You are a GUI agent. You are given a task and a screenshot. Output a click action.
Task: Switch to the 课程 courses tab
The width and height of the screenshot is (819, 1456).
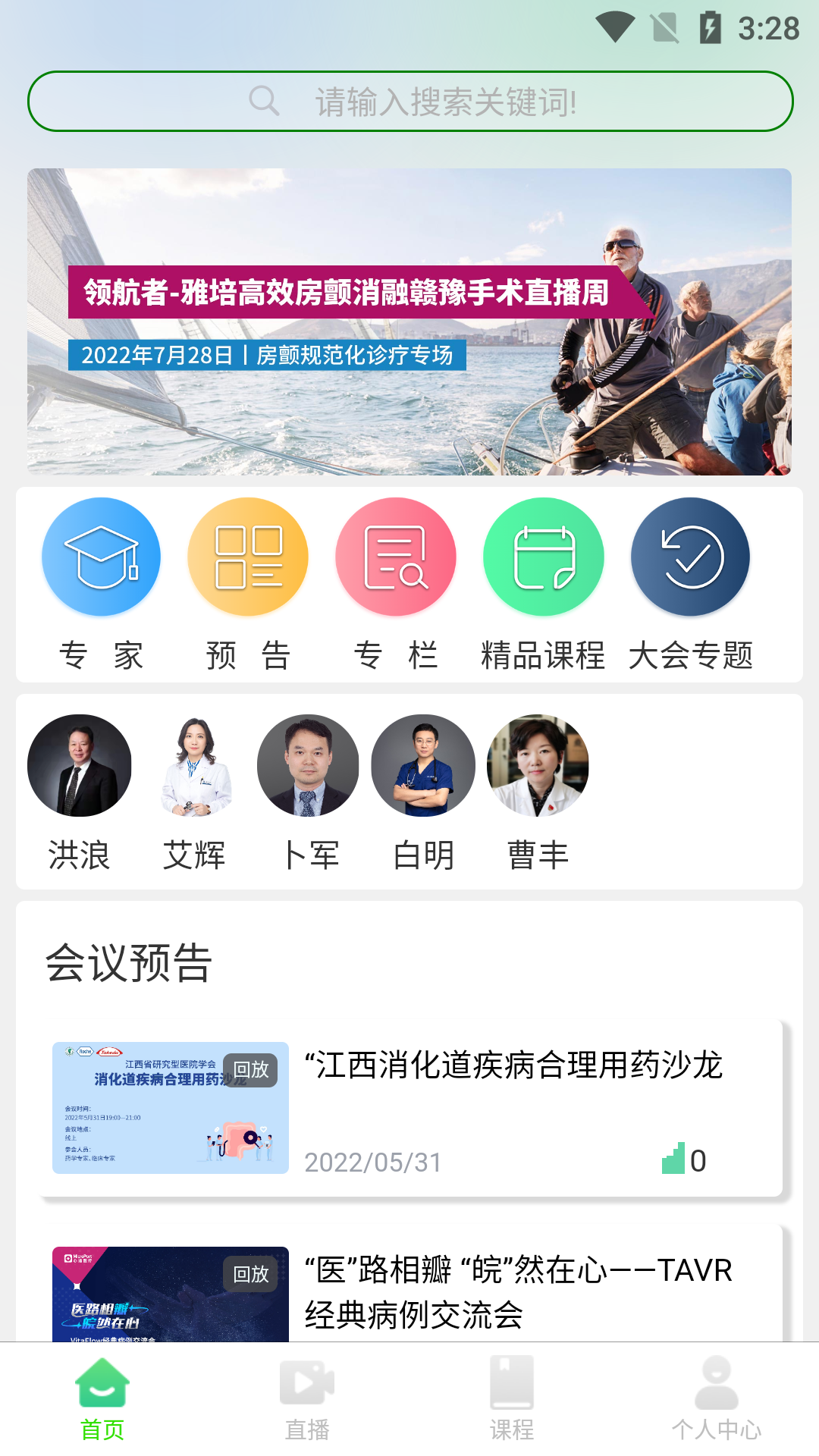(x=512, y=1399)
